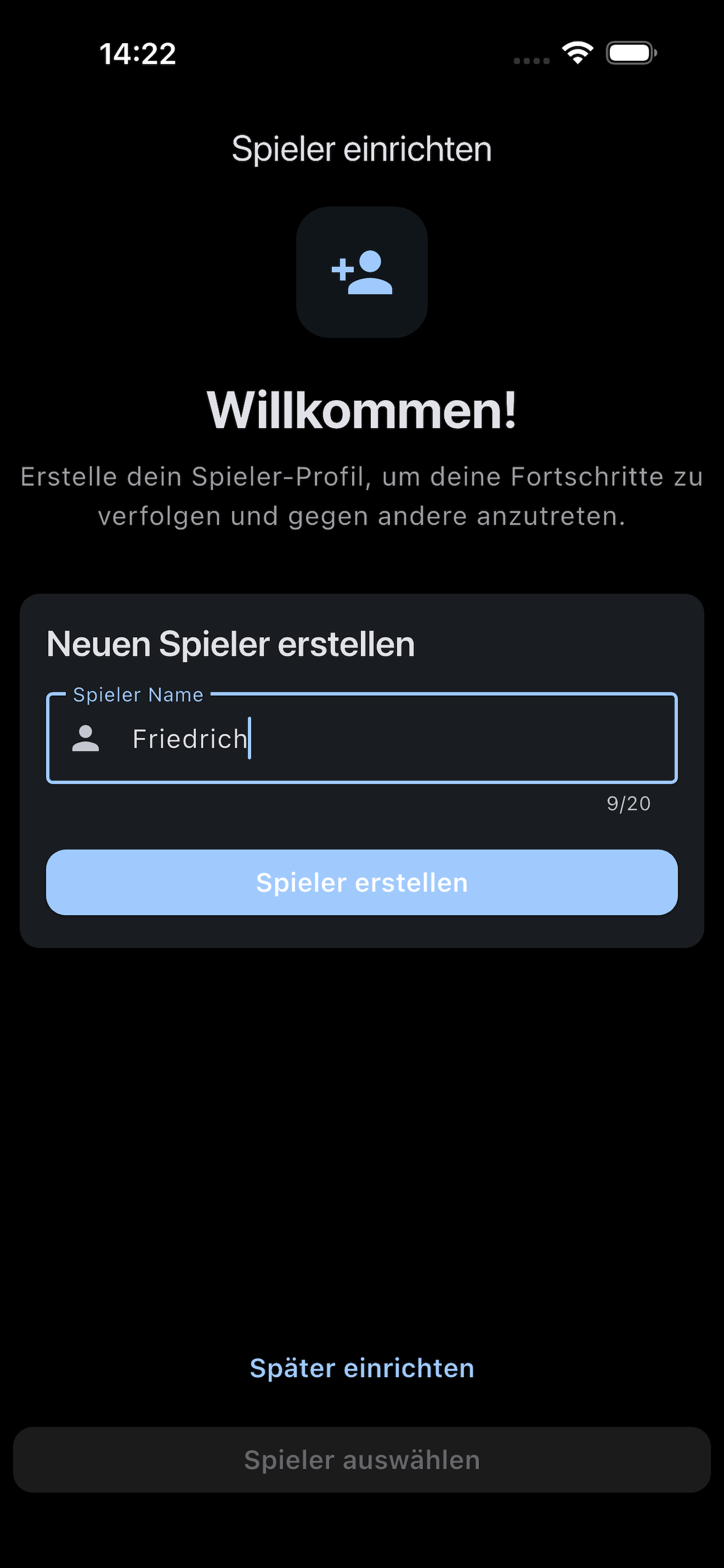Click the clock showing 14:22

139,54
